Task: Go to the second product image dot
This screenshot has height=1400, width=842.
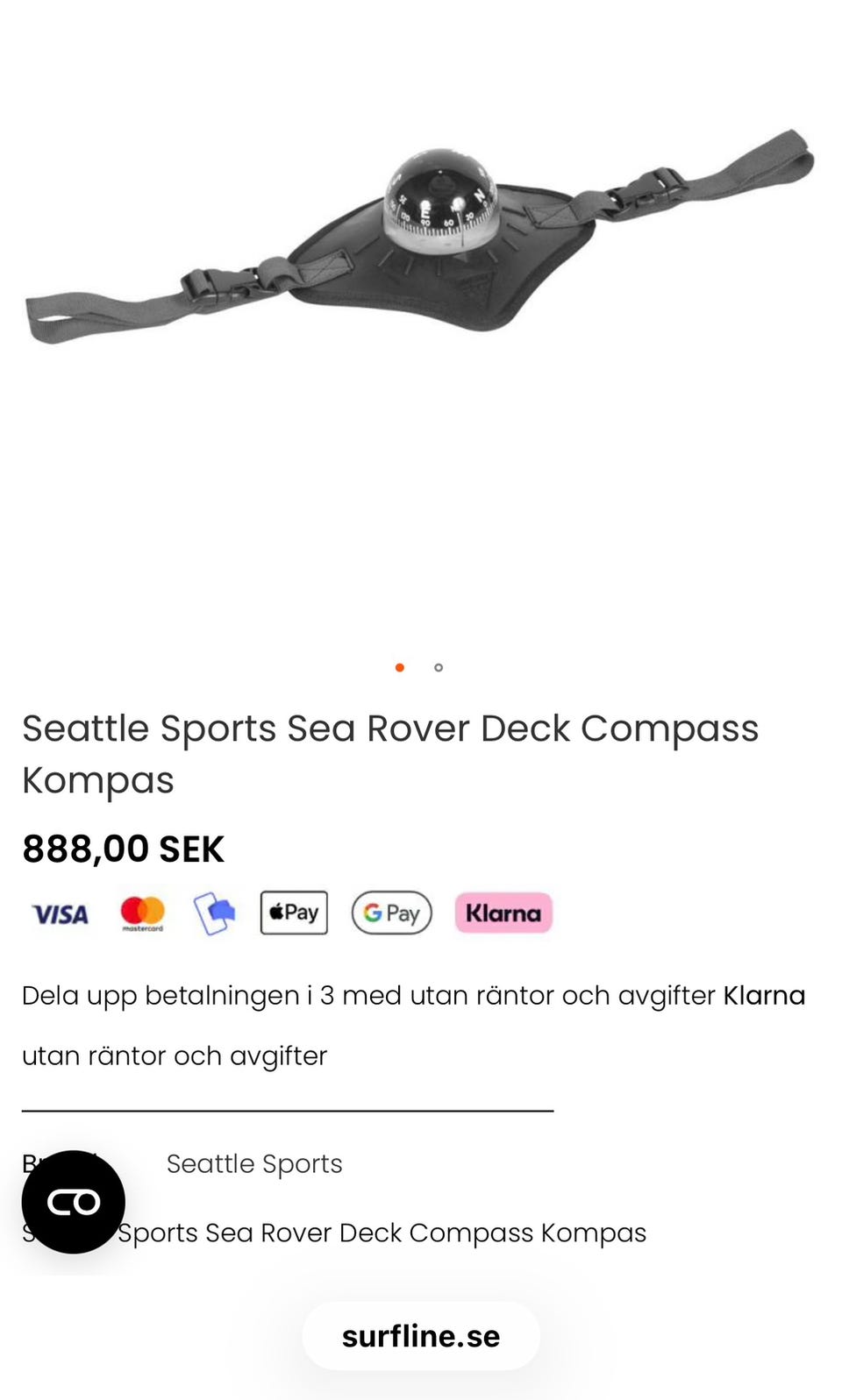Action: (x=439, y=668)
